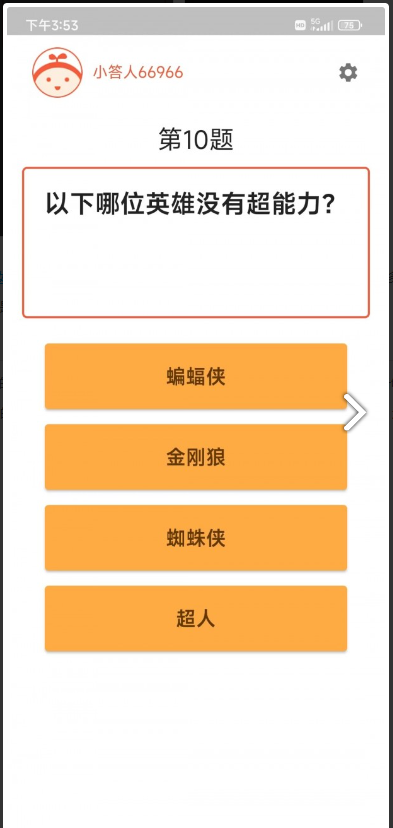This screenshot has height=828, width=393.
Task: Go to next with the right arrow
Action: (x=355, y=412)
